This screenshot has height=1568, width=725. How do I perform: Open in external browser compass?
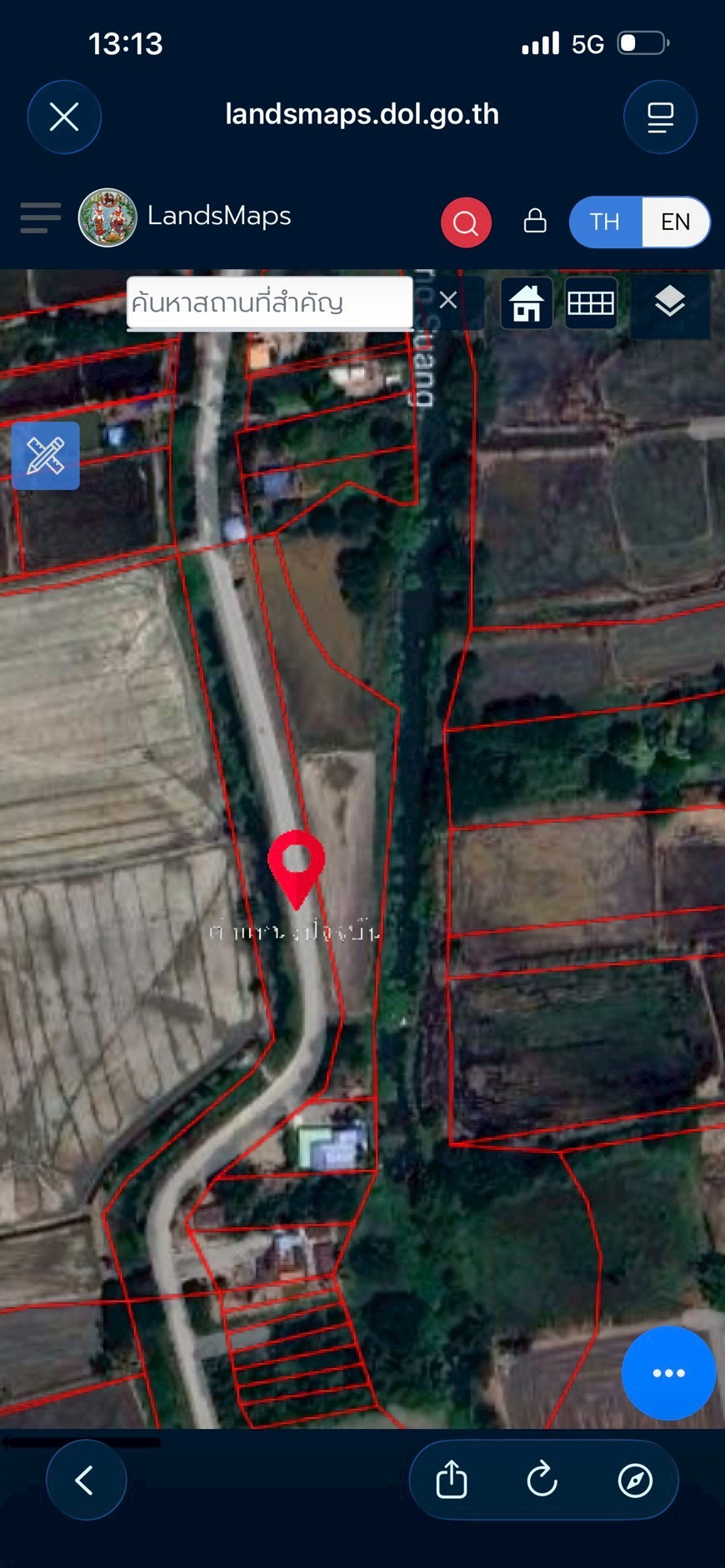click(x=635, y=1481)
